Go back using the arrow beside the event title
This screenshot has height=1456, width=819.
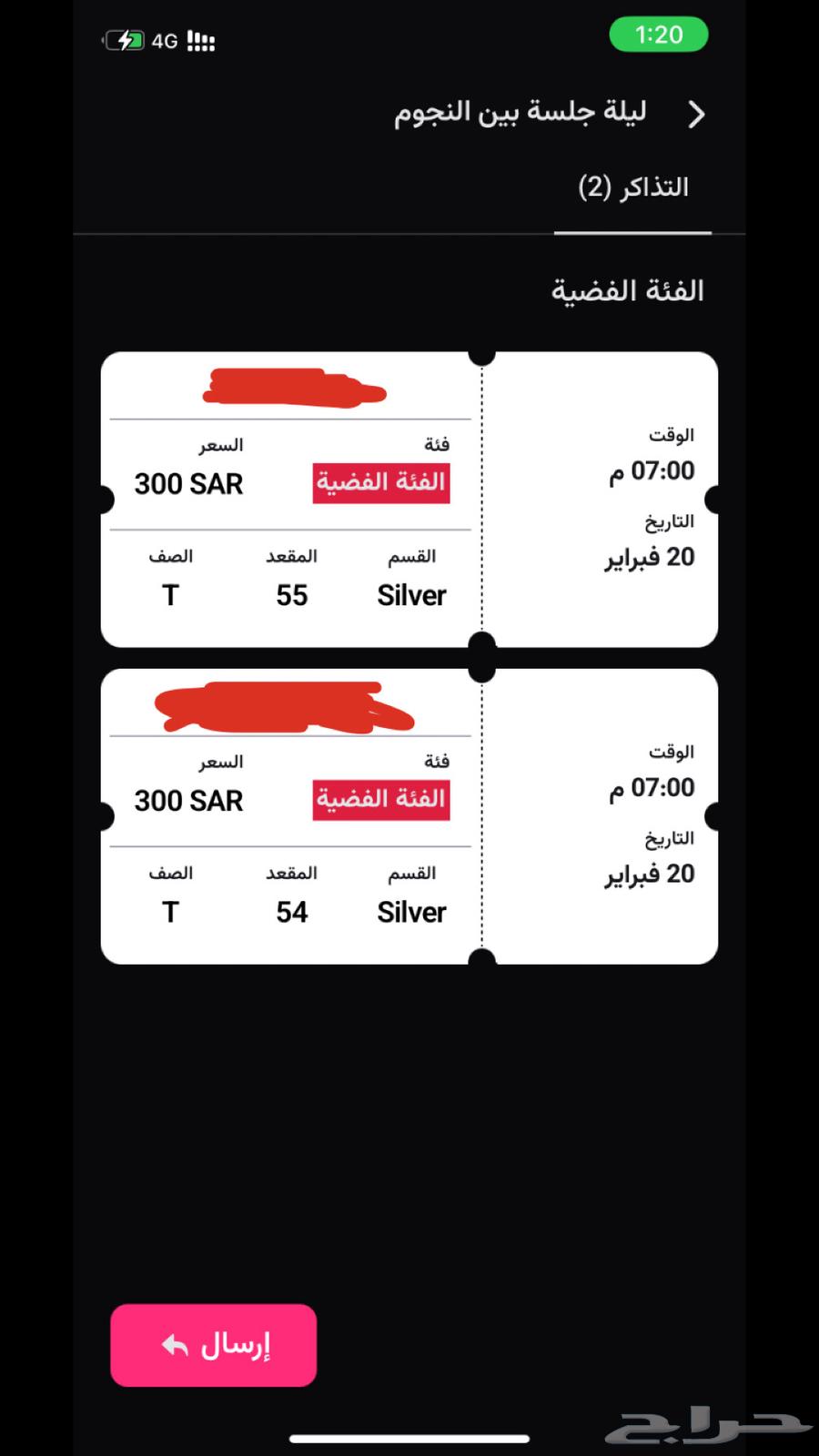696,115
